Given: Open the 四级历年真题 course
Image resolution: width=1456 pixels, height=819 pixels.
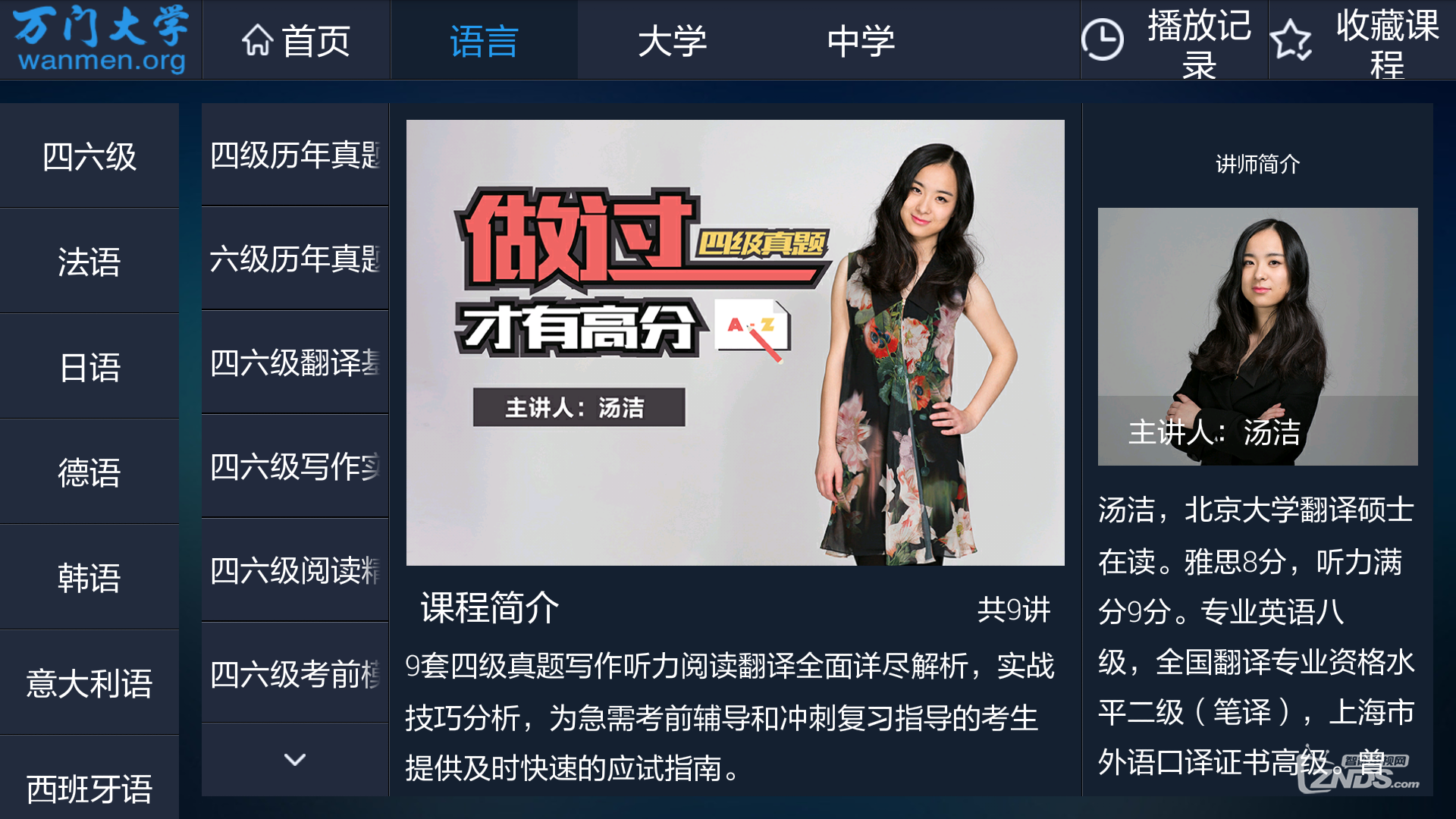Looking at the screenshot, I should tap(295, 155).
